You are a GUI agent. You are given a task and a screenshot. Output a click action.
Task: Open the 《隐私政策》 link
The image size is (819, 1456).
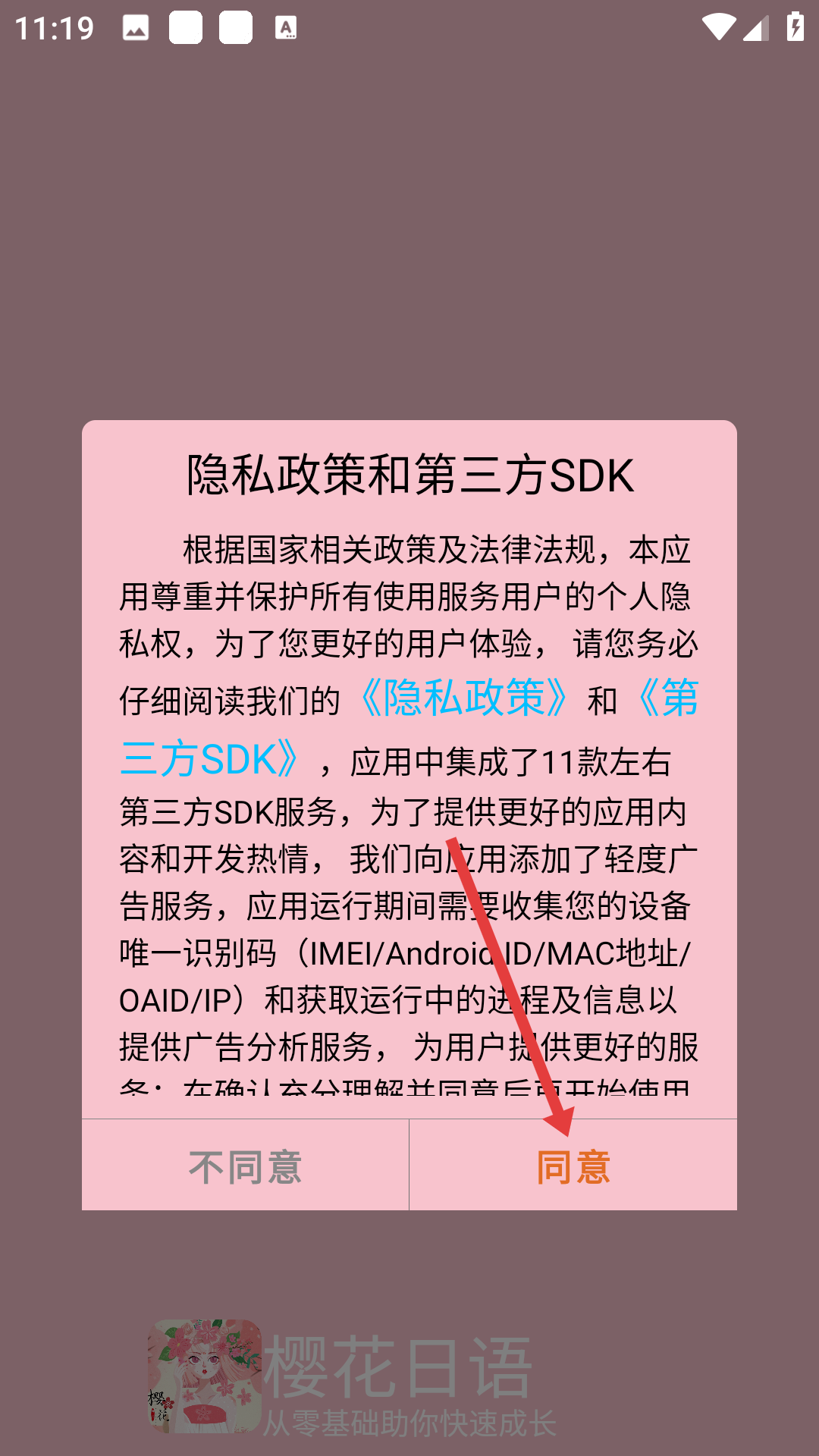(464, 698)
